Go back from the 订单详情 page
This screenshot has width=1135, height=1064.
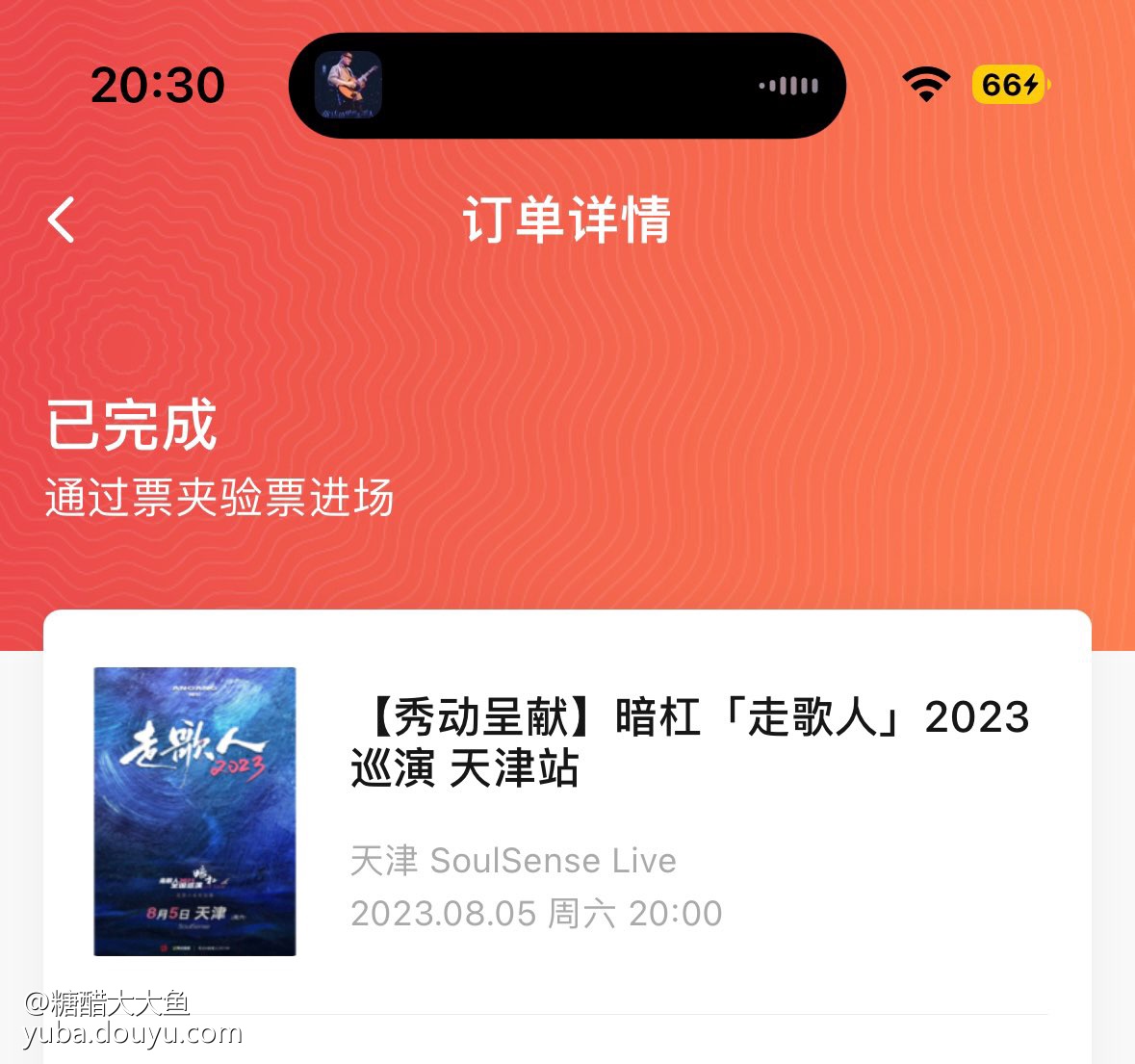pos(62,220)
